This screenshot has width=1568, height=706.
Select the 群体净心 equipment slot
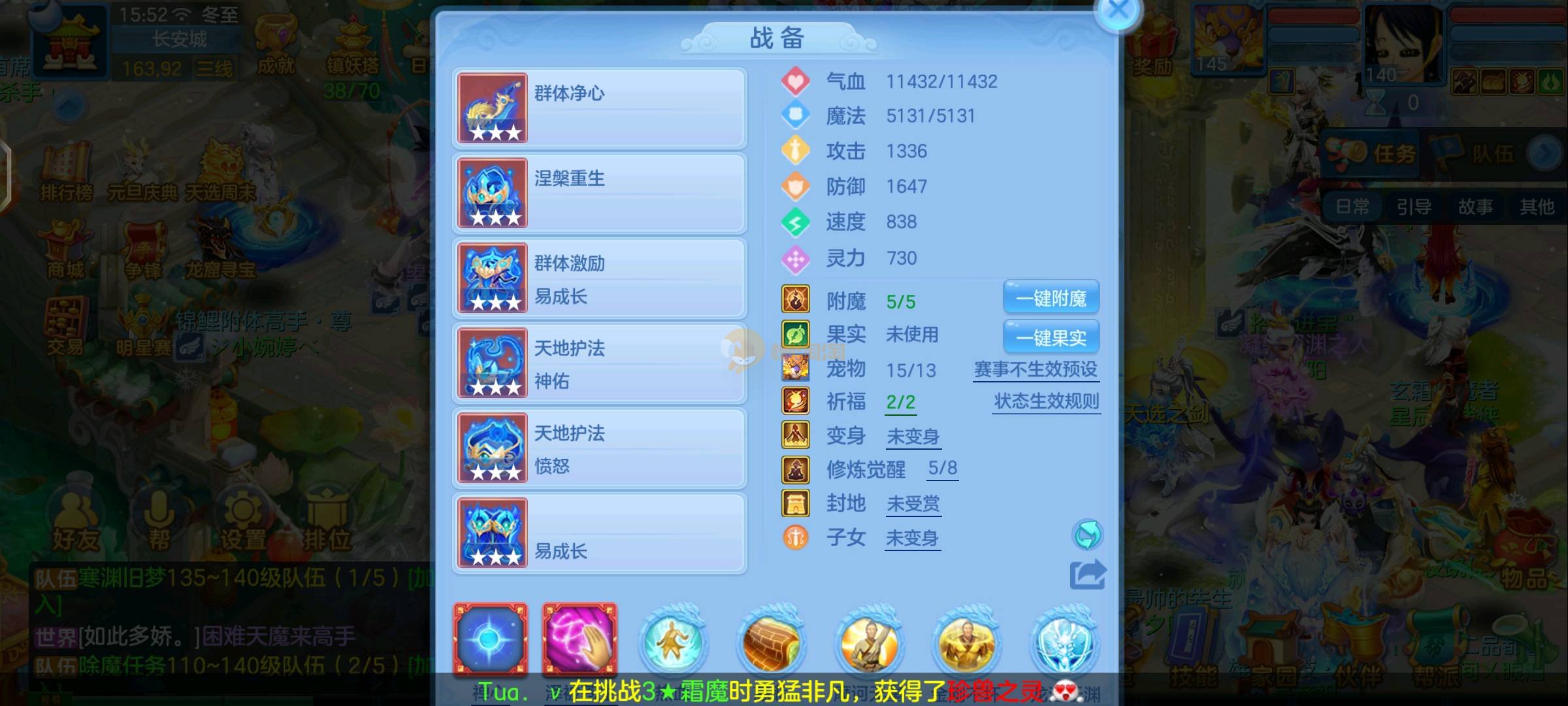599,108
